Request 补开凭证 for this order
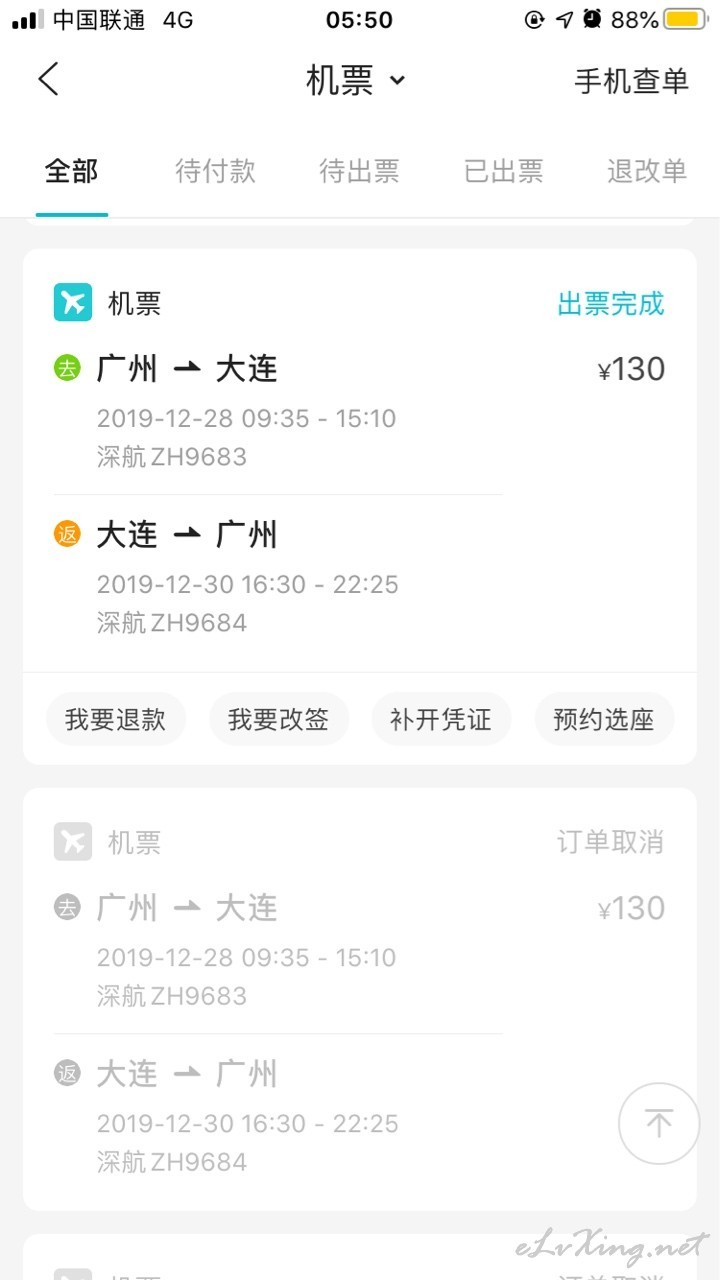This screenshot has height=1280, width=720. coord(441,719)
